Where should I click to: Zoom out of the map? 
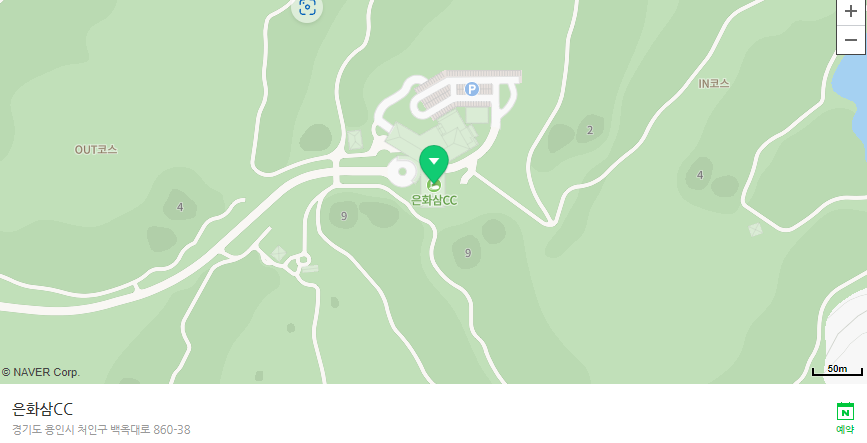coord(851,39)
